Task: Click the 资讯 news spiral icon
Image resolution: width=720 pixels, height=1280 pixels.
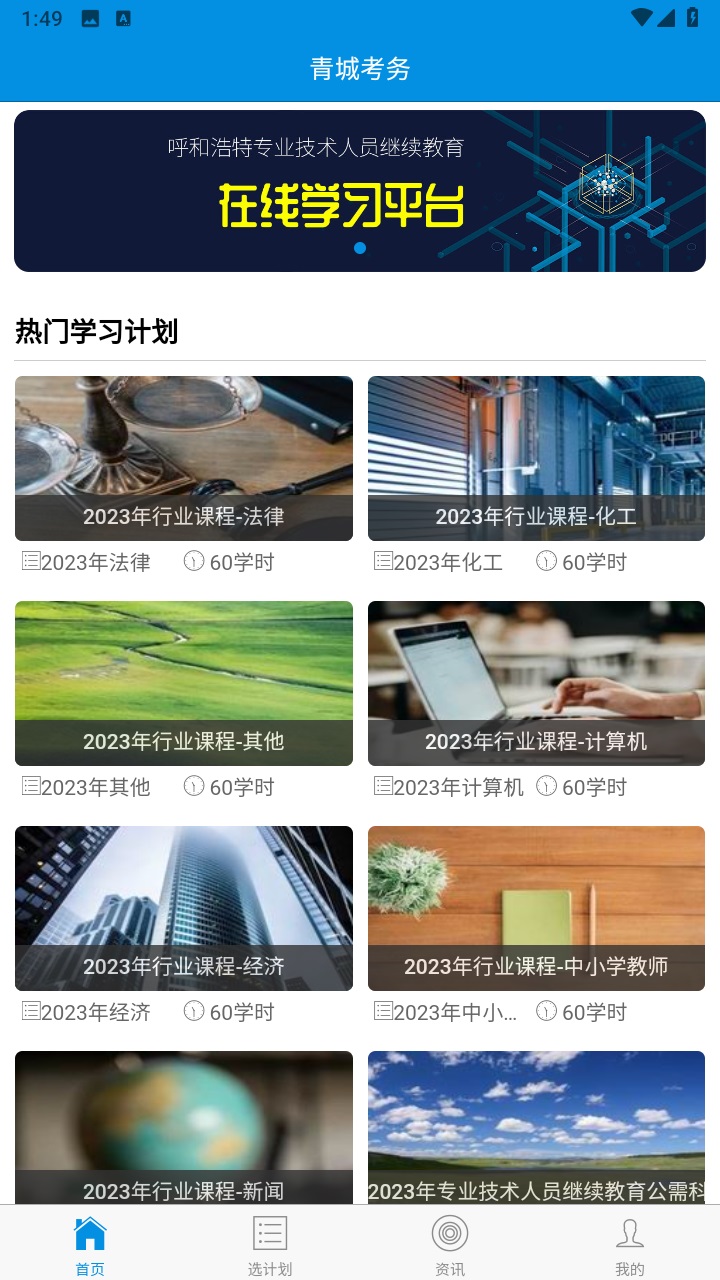Action: 450,1234
